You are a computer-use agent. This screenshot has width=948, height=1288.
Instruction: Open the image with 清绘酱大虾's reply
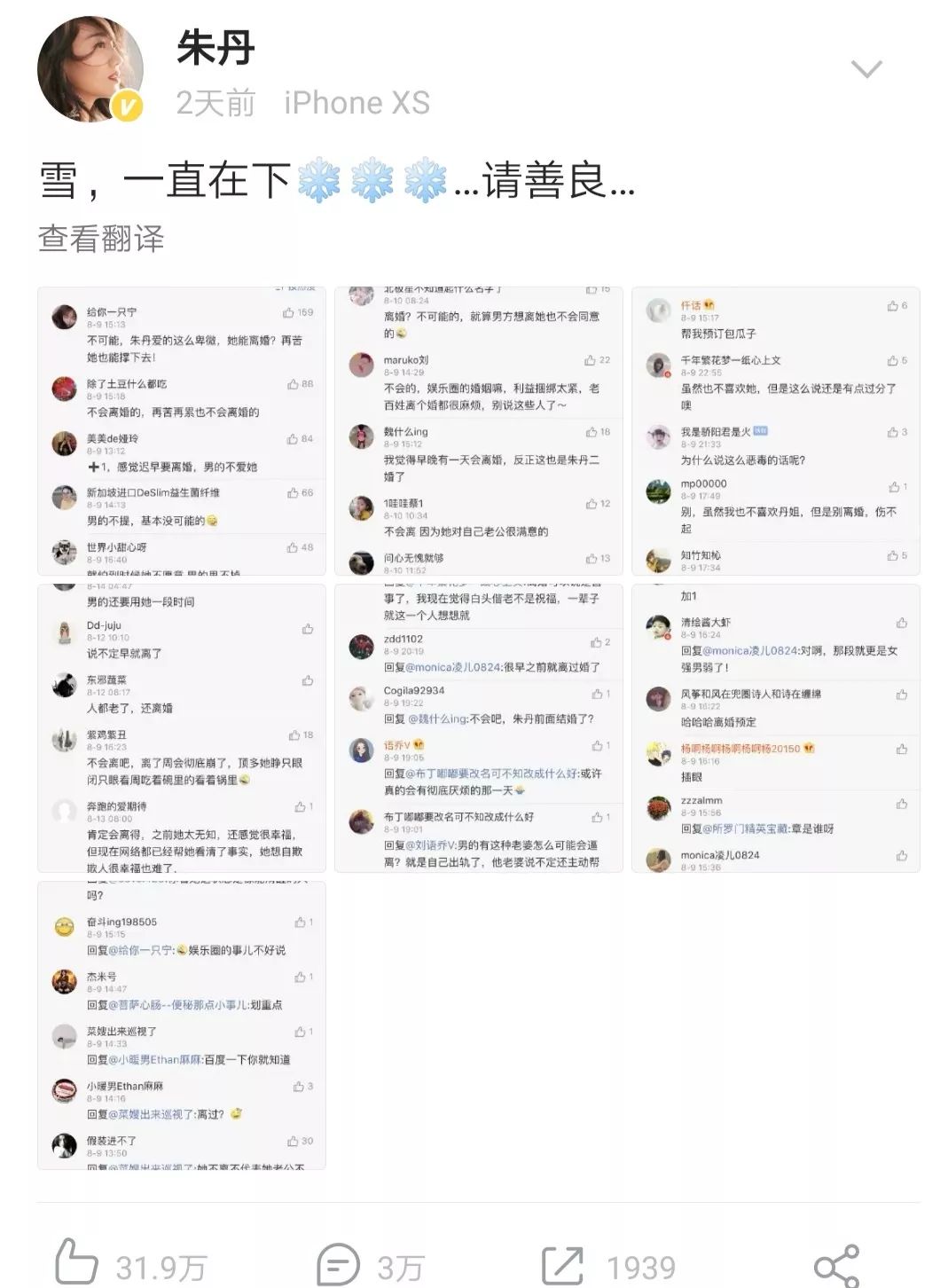click(775, 727)
